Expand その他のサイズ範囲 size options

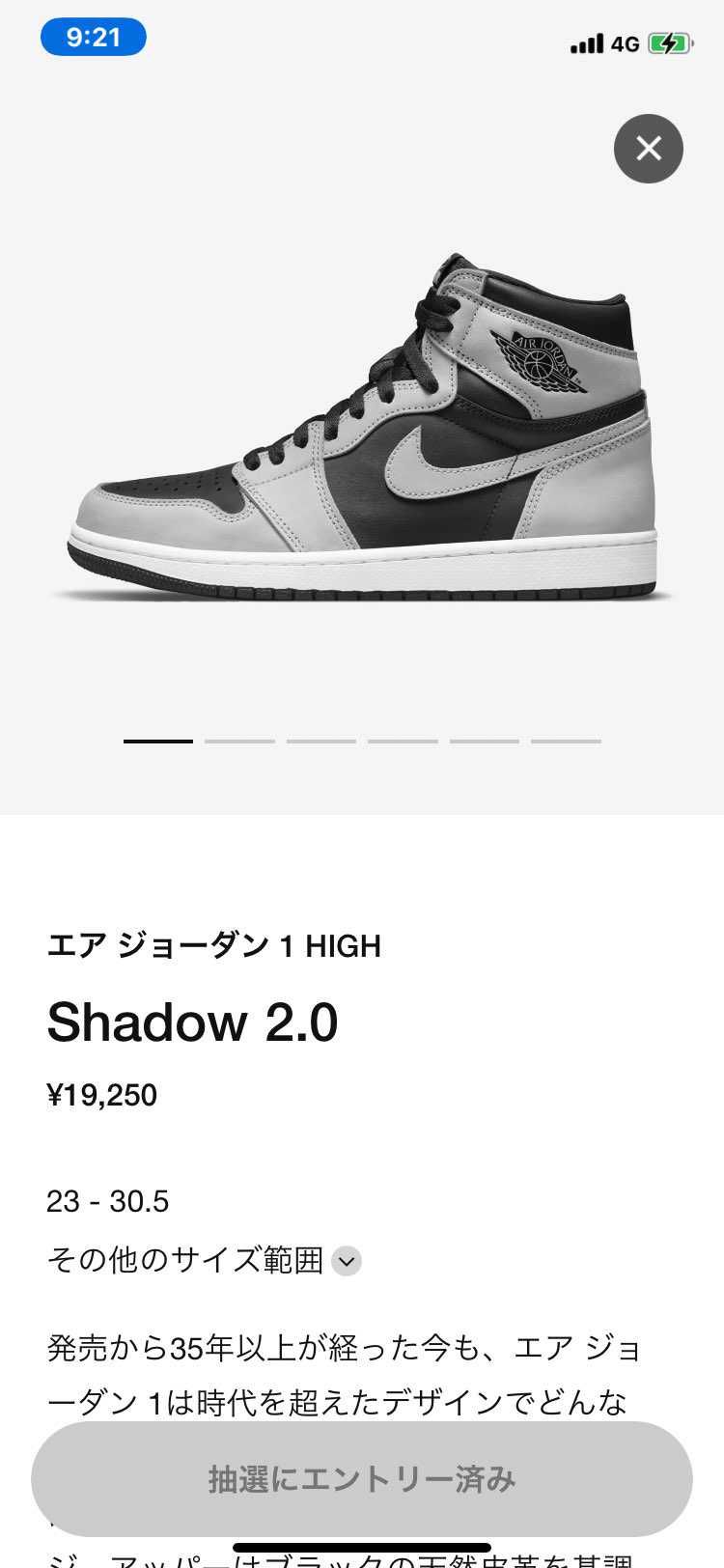pos(185,1260)
